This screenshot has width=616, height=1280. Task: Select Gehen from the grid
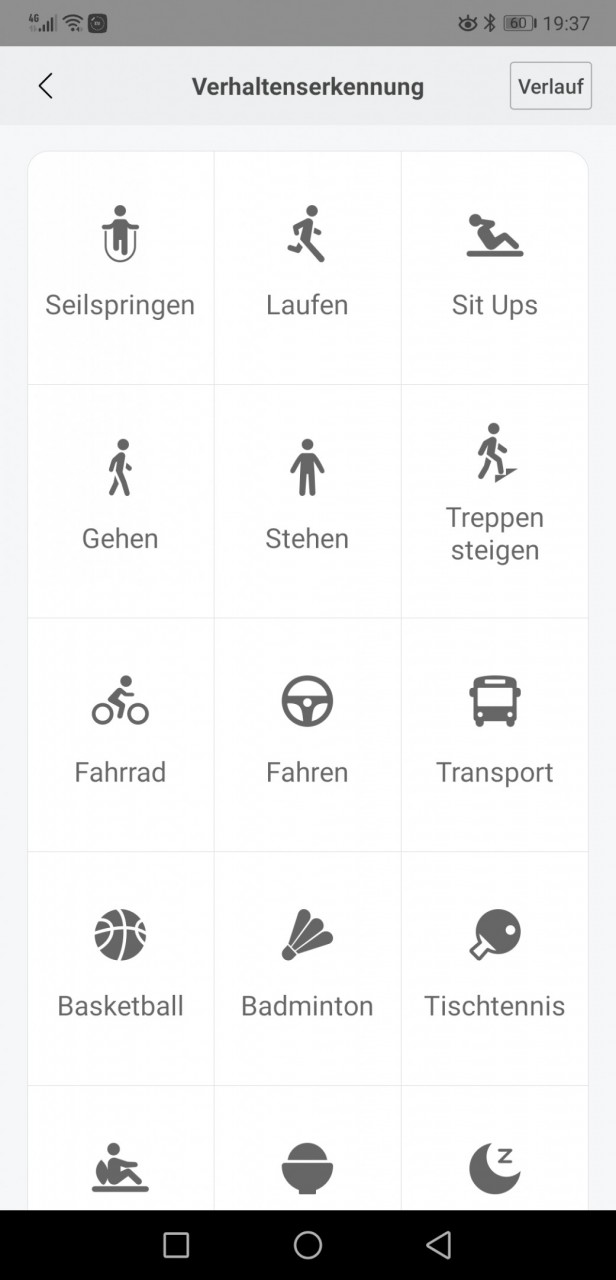120,501
